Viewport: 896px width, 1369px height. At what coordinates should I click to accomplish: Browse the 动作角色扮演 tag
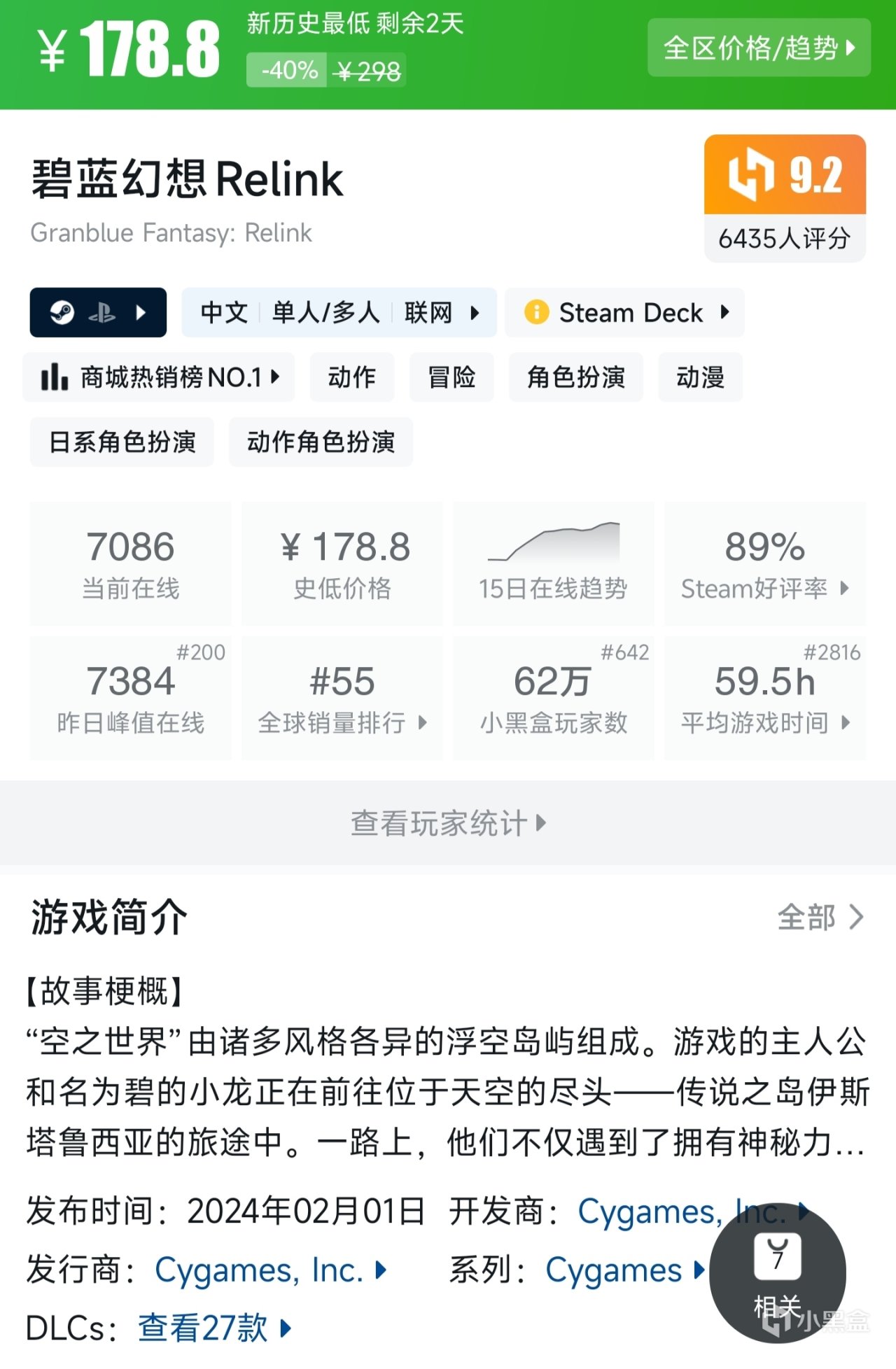tap(321, 442)
